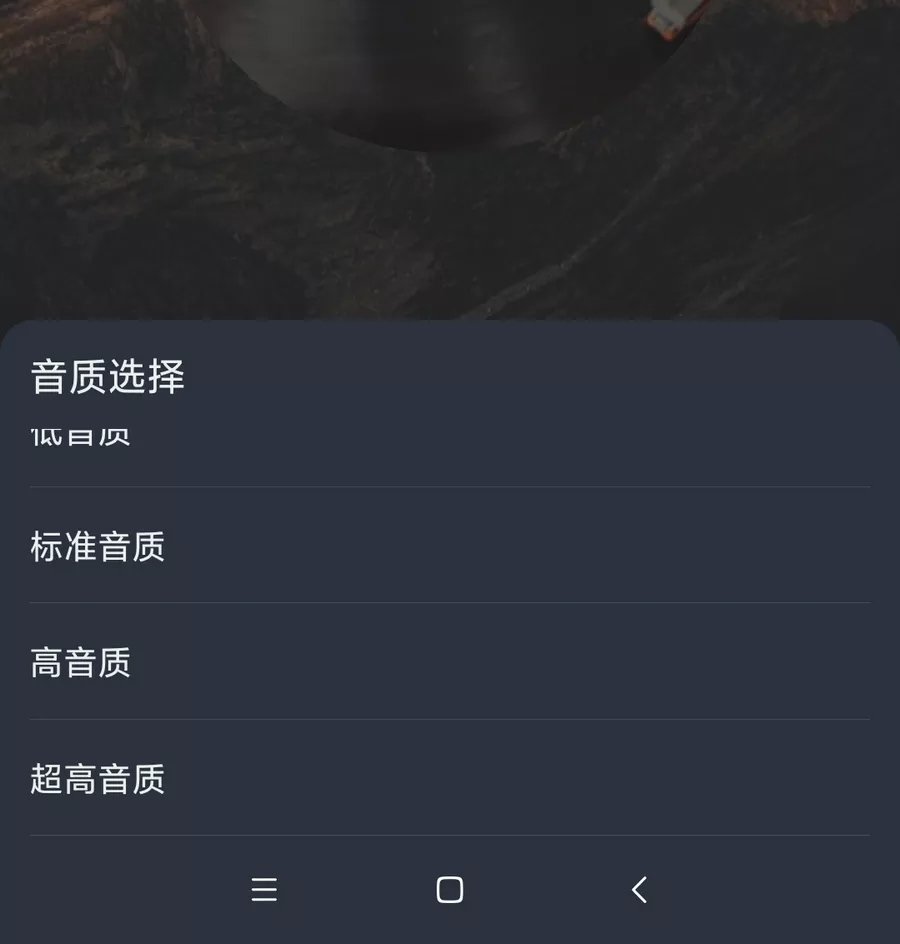Tap the darkened album art to dismiss sheet

pyautogui.click(x=450, y=160)
